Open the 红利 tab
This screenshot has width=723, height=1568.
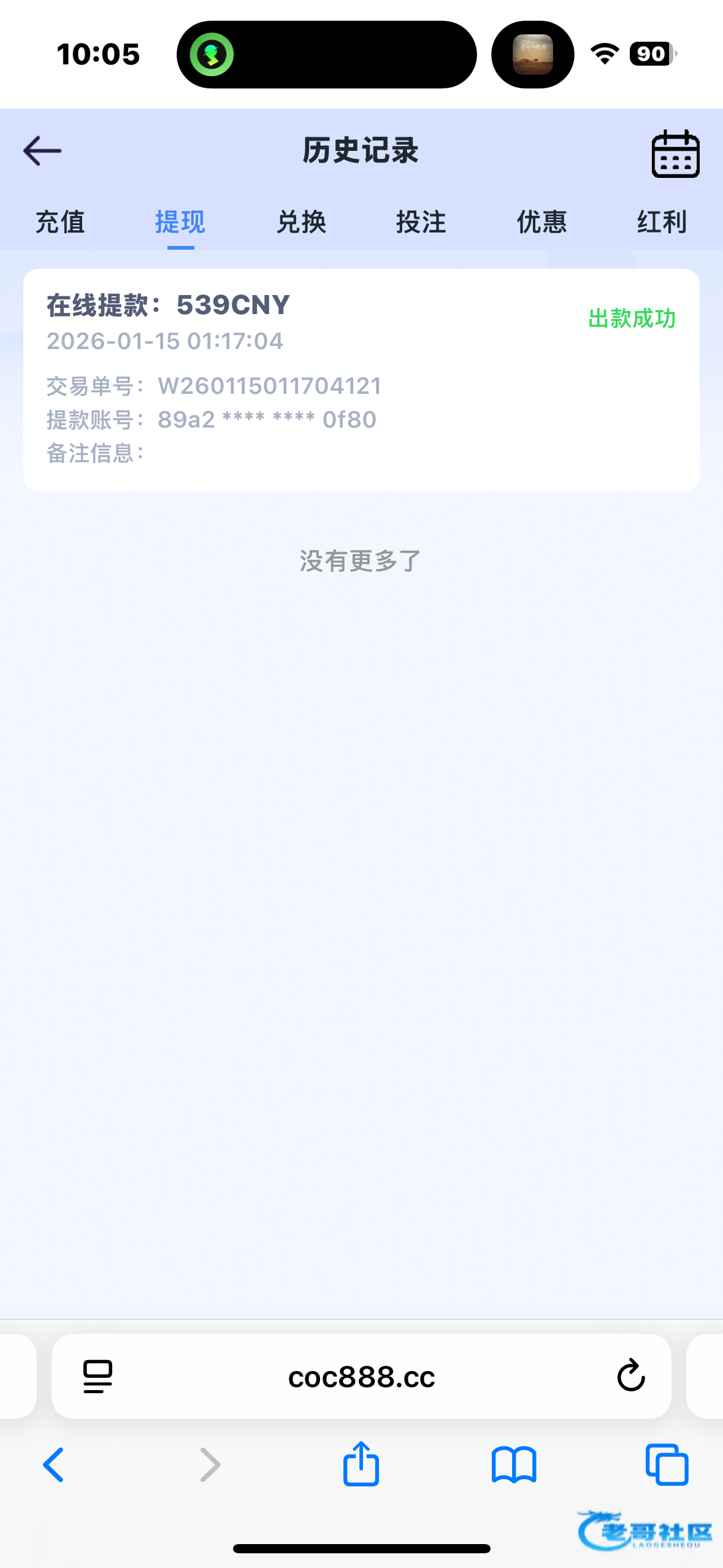click(662, 222)
